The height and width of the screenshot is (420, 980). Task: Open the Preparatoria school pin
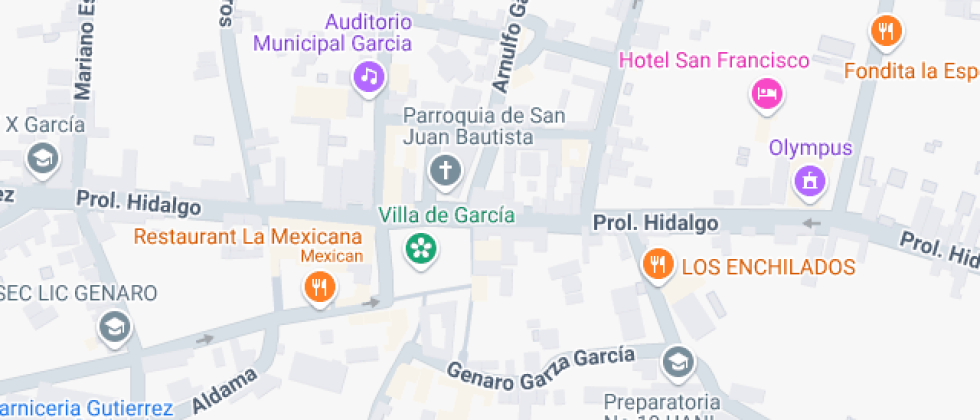679,362
